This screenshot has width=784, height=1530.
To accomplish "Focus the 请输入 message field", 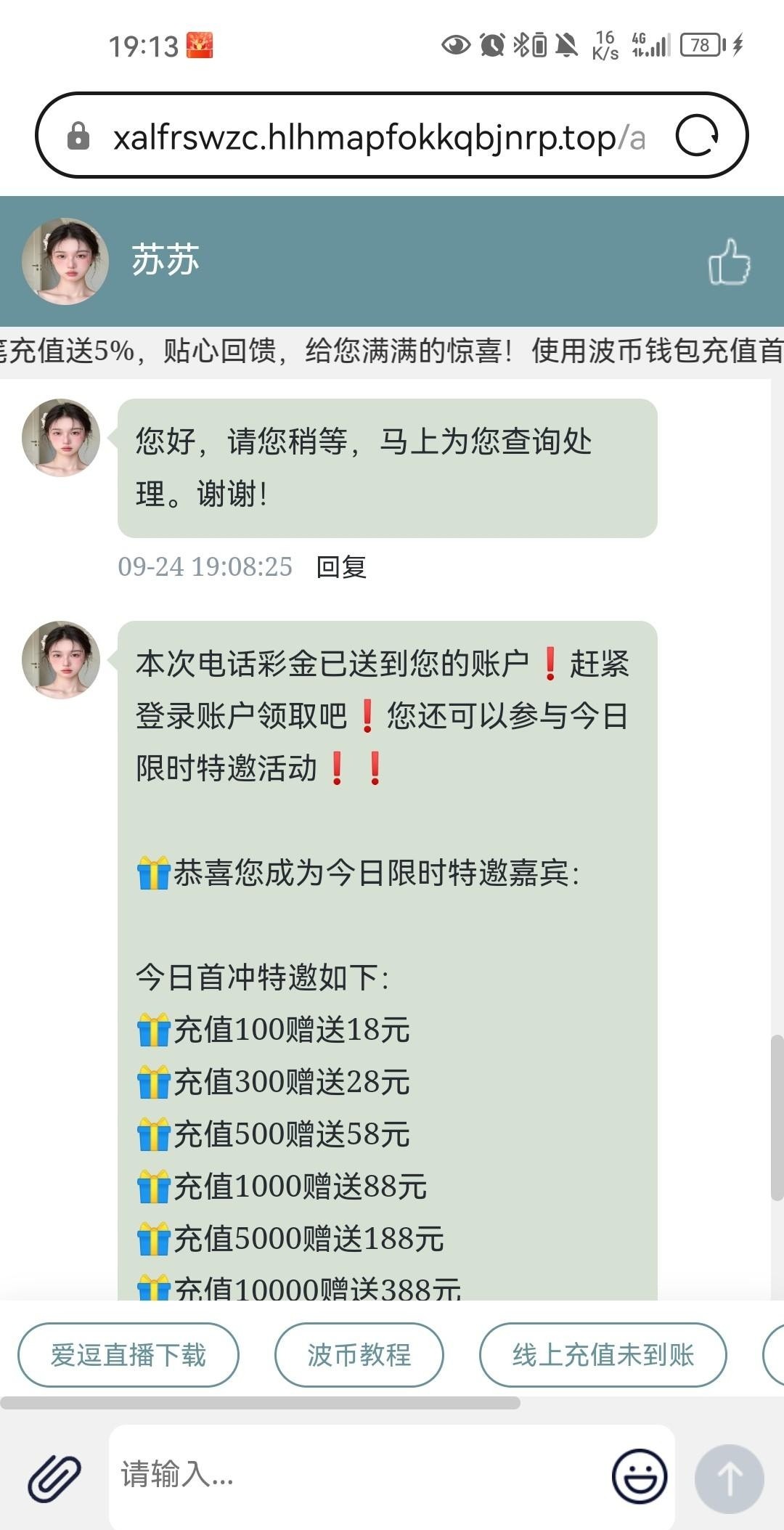I will [x=356, y=1476].
